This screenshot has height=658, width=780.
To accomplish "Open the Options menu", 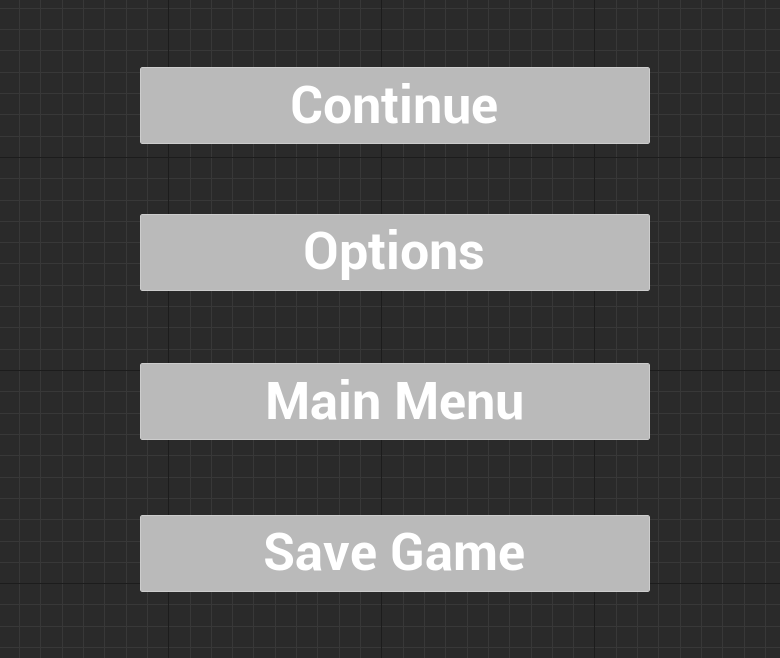I will coord(394,252).
